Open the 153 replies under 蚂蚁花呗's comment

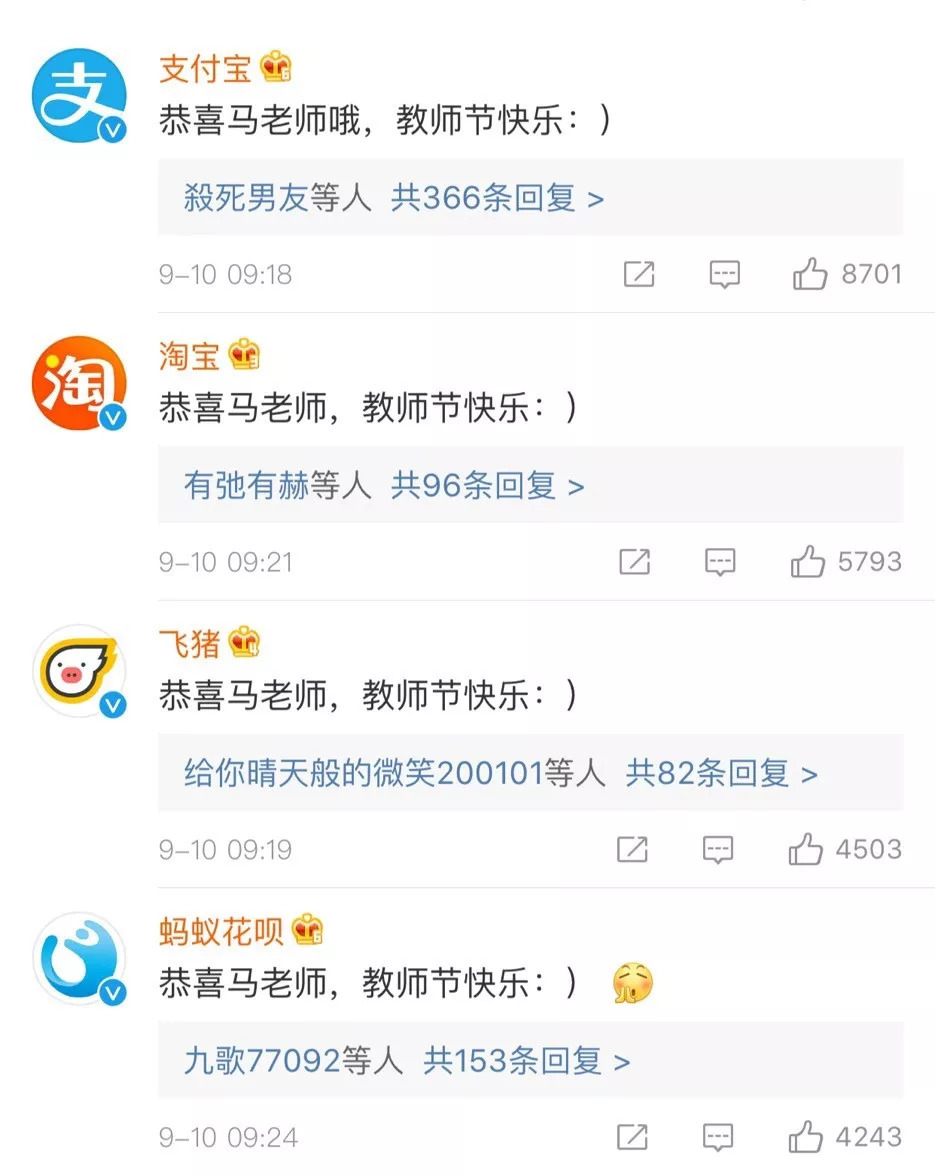[x=527, y=1061]
